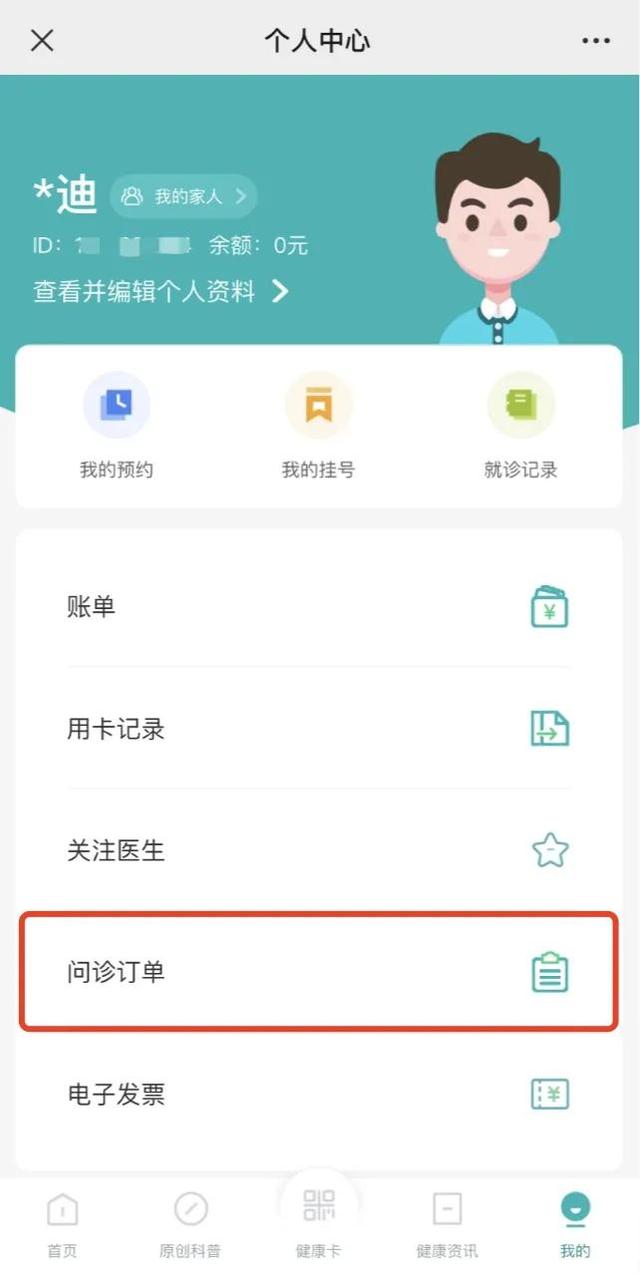Image resolution: width=640 pixels, height=1274 pixels.
Task: Switch to the 健康资讯 tab
Action: 447,1224
